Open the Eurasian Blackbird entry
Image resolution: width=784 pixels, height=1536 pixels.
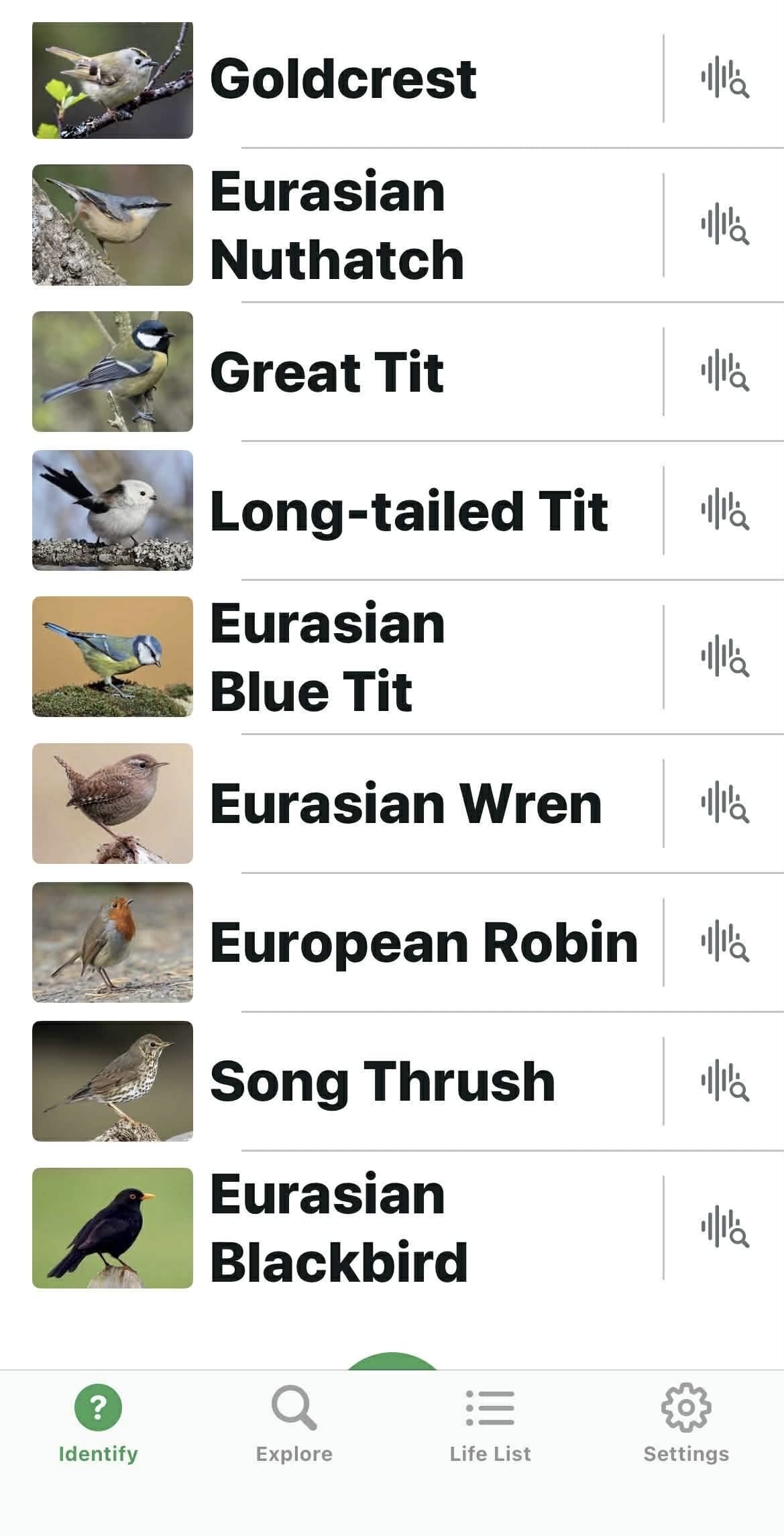coord(338,1228)
